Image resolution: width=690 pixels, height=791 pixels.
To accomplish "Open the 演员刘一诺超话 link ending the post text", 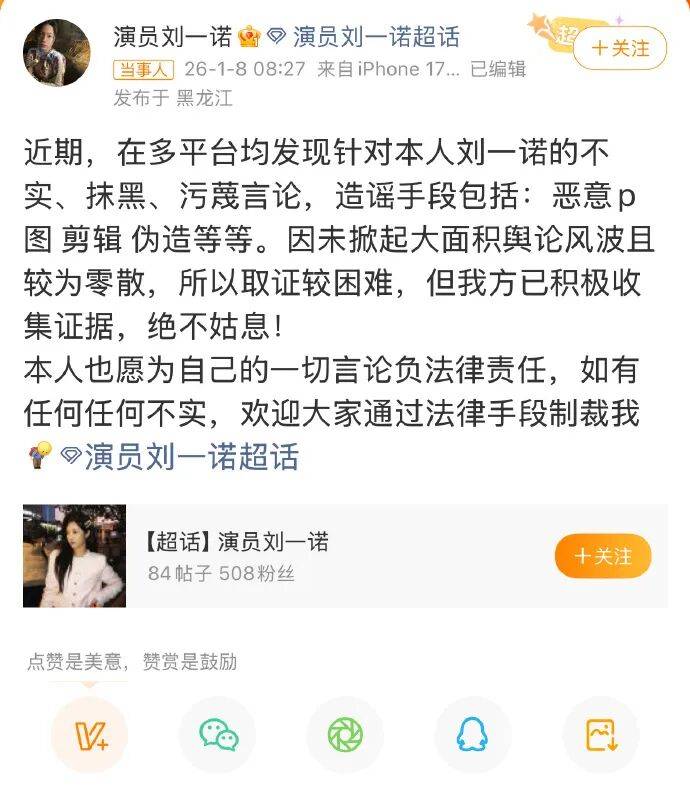I will (x=191, y=457).
